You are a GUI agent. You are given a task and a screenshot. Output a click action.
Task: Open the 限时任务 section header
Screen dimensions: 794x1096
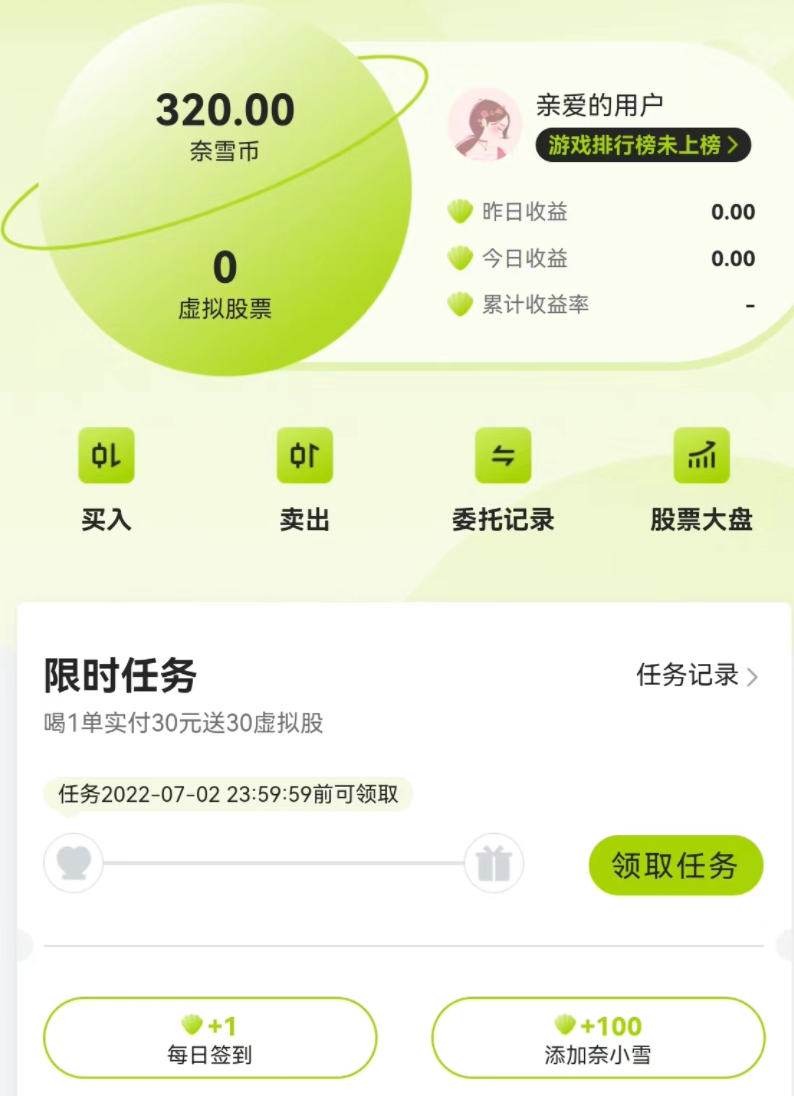pyautogui.click(x=119, y=676)
